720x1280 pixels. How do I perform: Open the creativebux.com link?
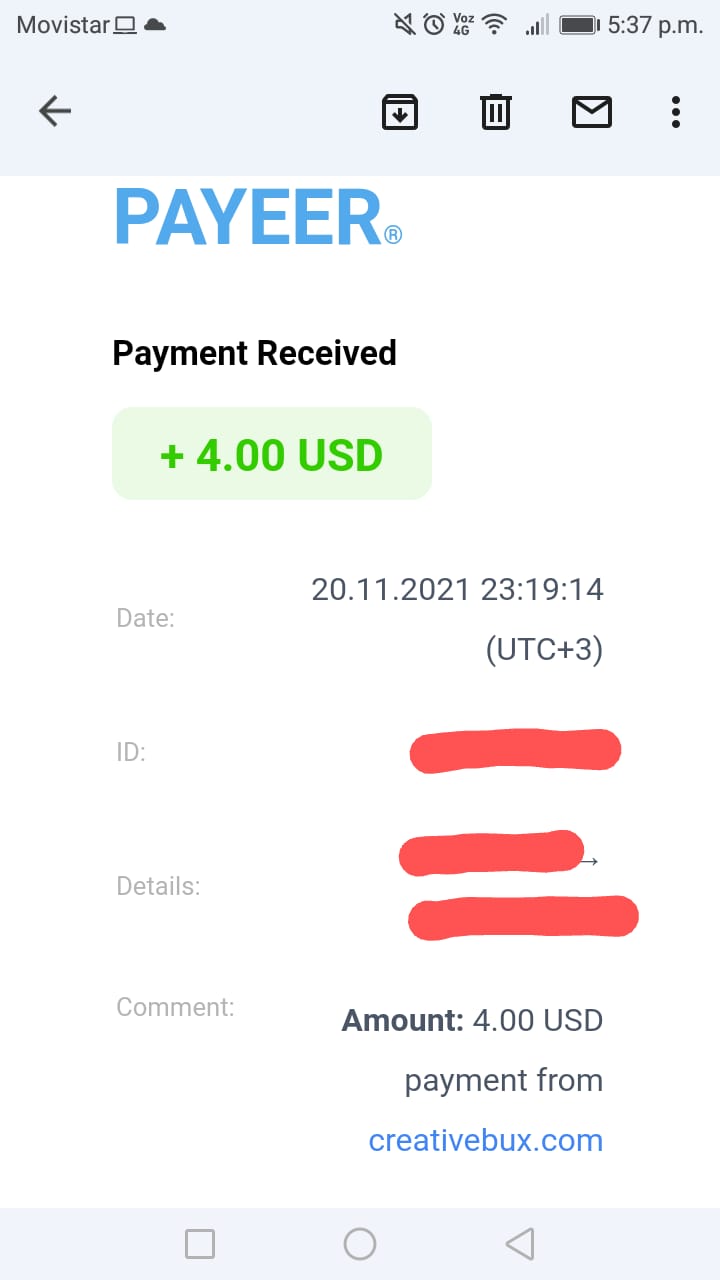pyautogui.click(x=486, y=1140)
